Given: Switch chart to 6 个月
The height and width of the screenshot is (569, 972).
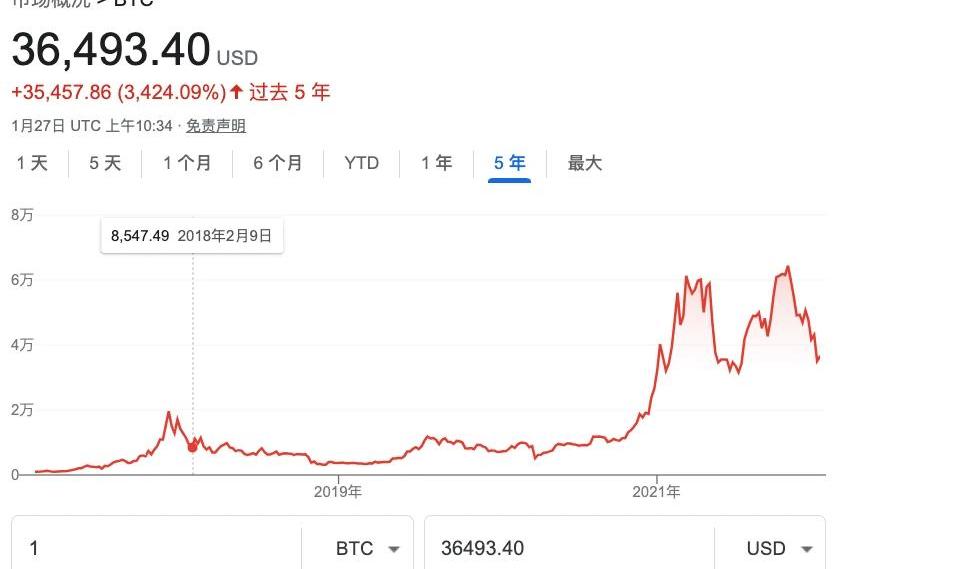Looking at the screenshot, I should (278, 163).
